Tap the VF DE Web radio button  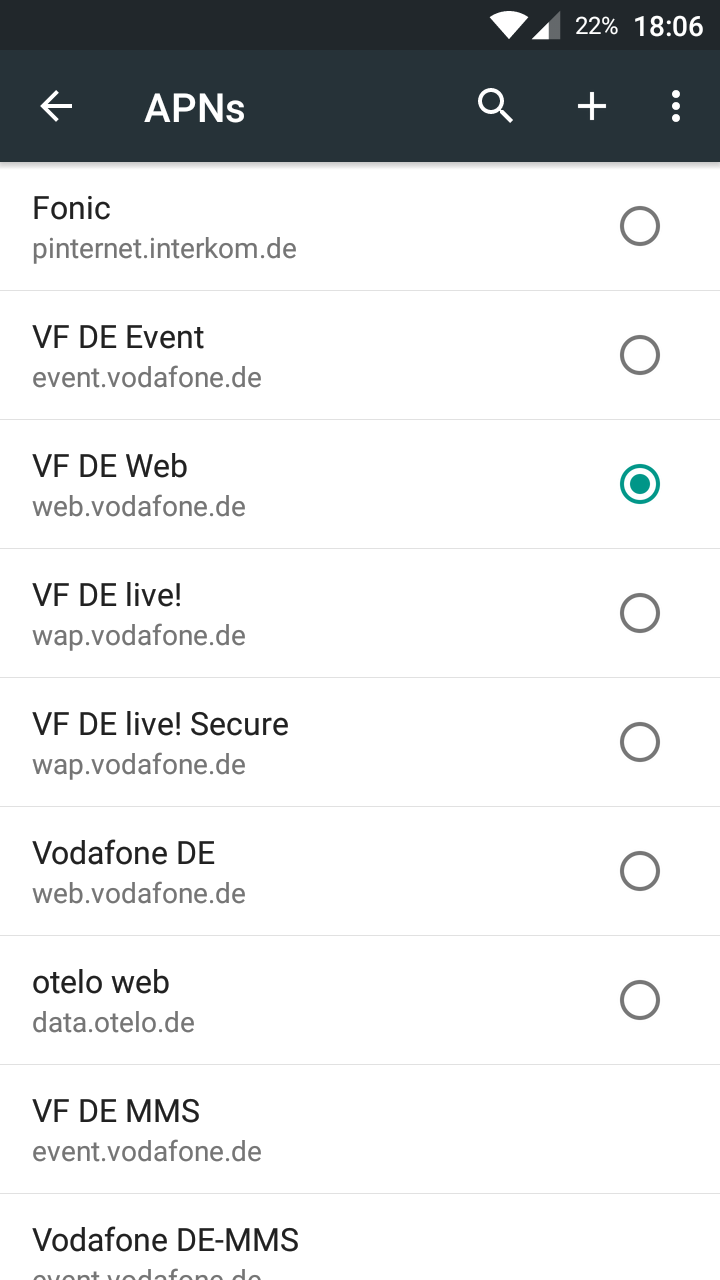tap(640, 484)
